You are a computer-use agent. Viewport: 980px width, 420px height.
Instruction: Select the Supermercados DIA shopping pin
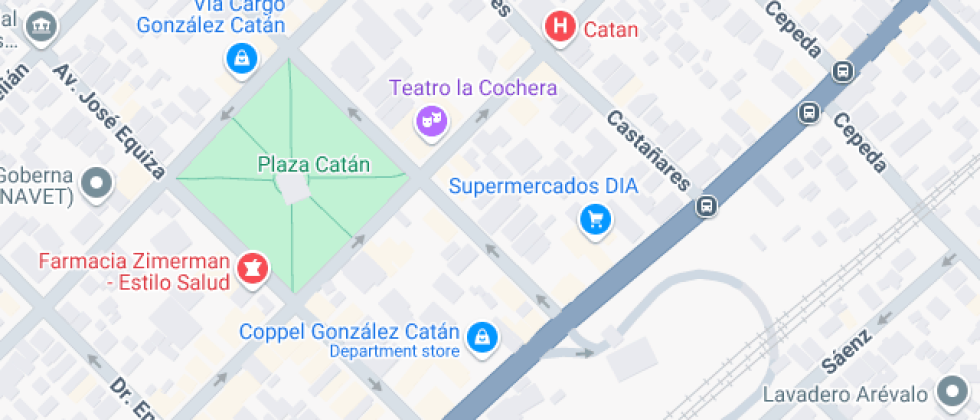[596, 220]
